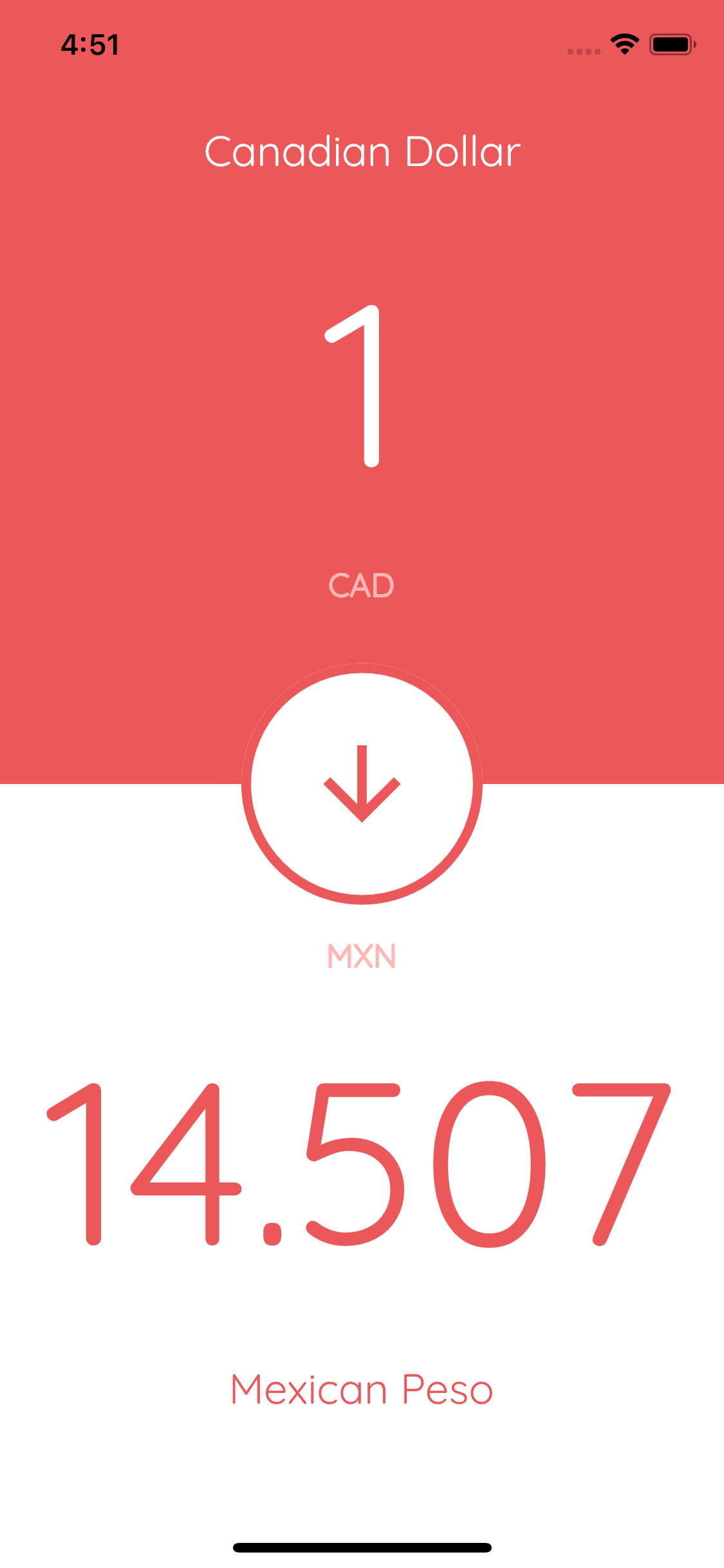This screenshot has width=724, height=1568.
Task: Tap the home indicator bar at bottom
Action: pos(362,1545)
